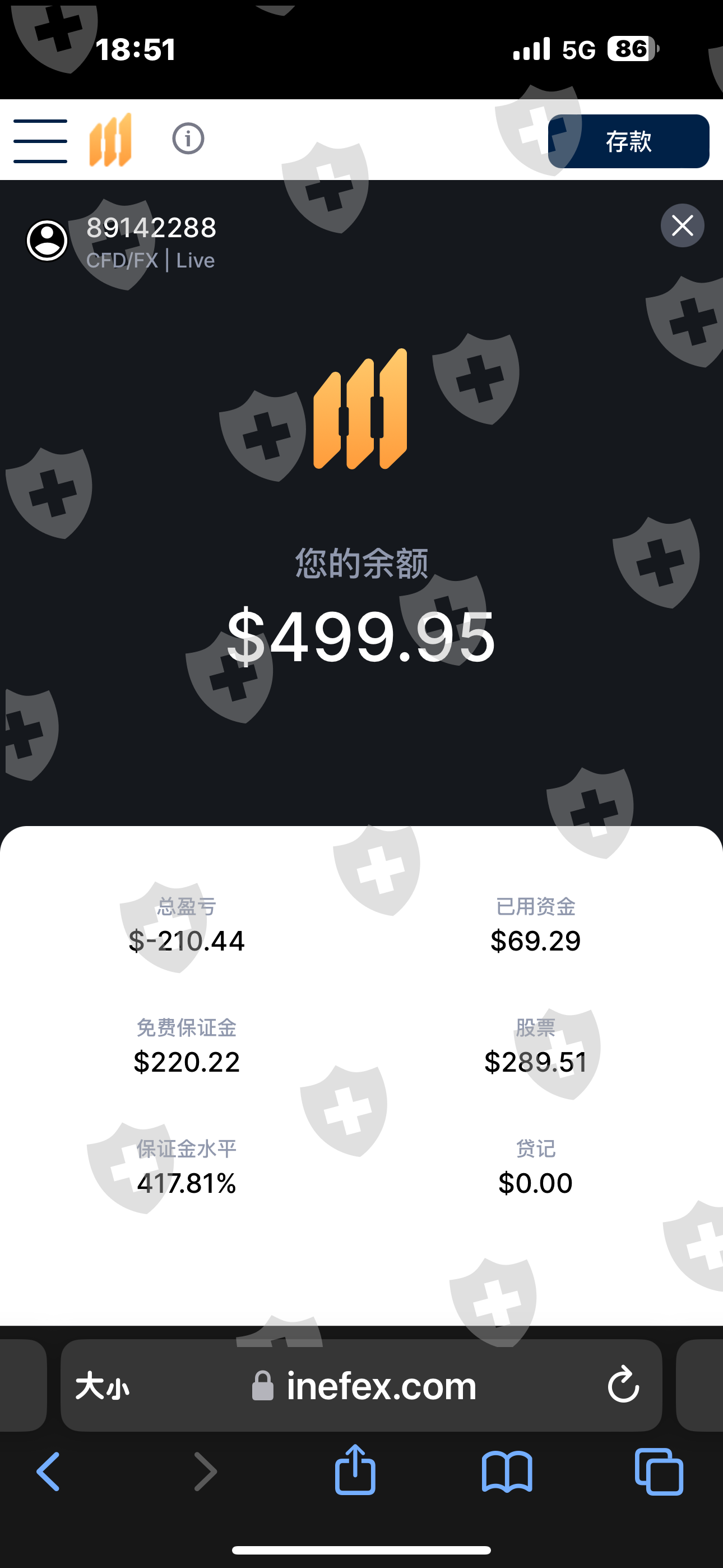723x1568 pixels.
Task: Reload the page
Action: coord(623,1384)
